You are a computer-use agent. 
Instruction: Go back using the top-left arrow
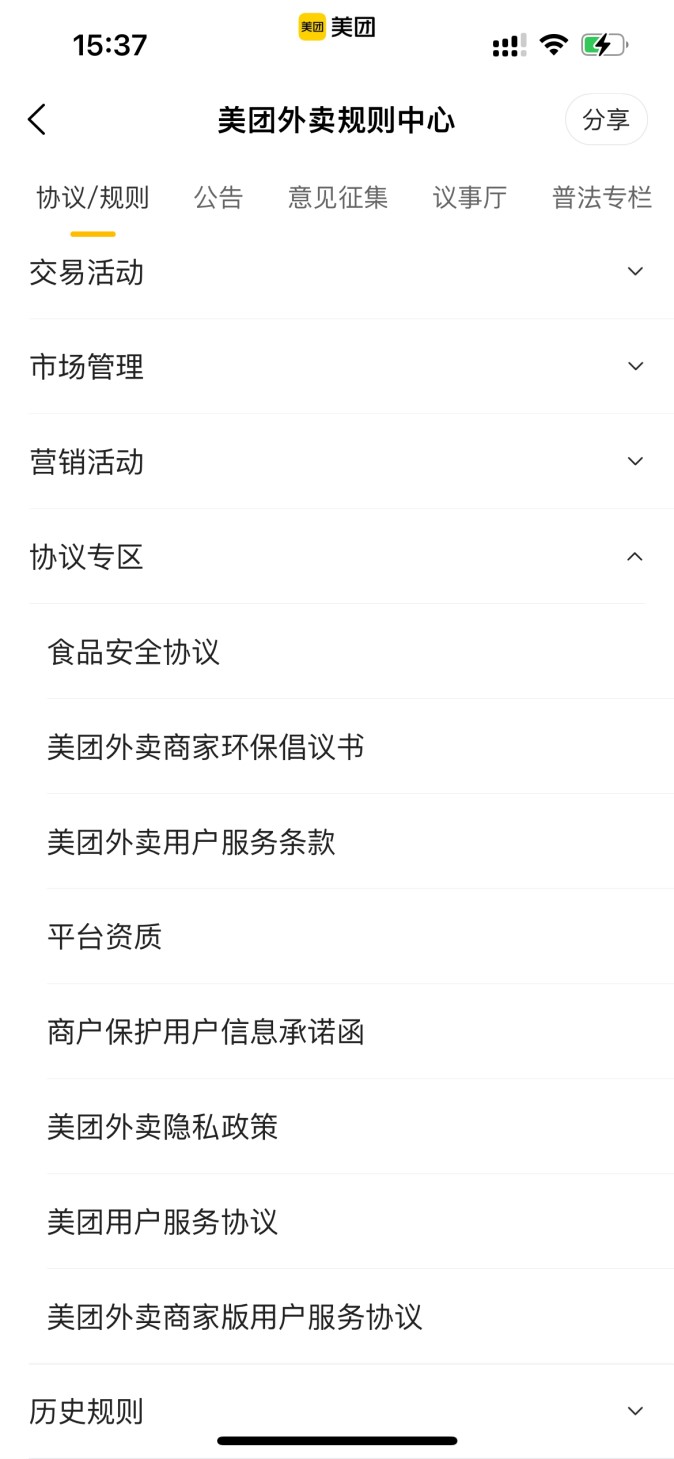click(x=37, y=120)
